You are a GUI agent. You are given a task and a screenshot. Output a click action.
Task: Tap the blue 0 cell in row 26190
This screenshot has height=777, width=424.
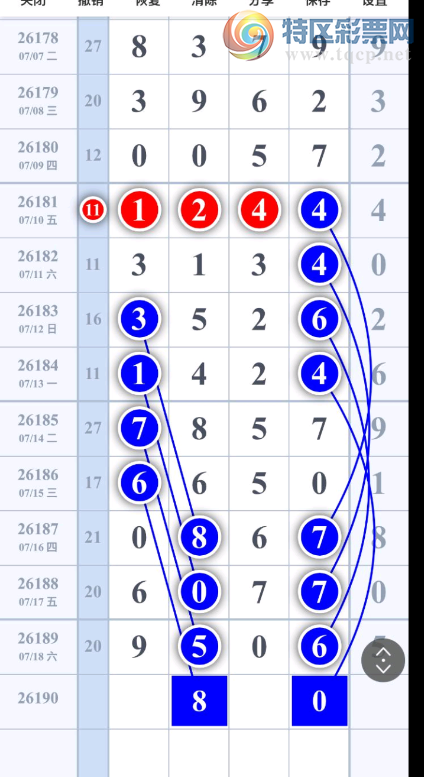(319, 701)
